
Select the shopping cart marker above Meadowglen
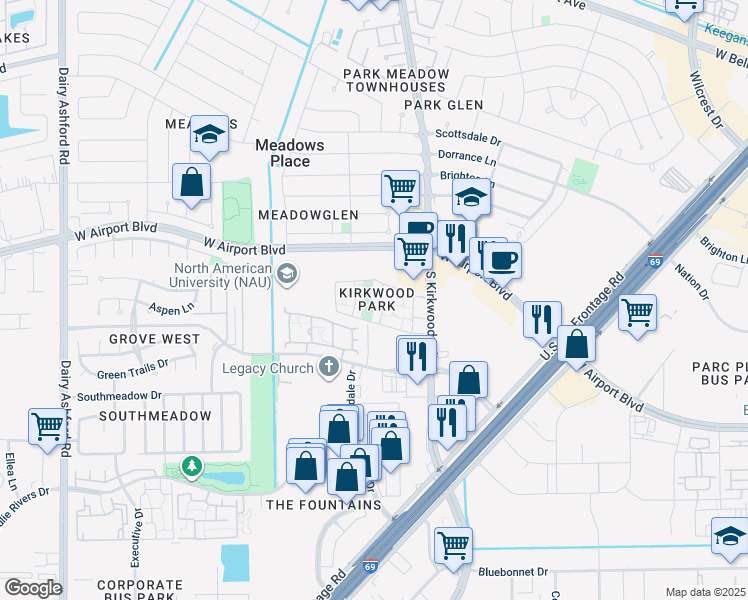click(400, 187)
